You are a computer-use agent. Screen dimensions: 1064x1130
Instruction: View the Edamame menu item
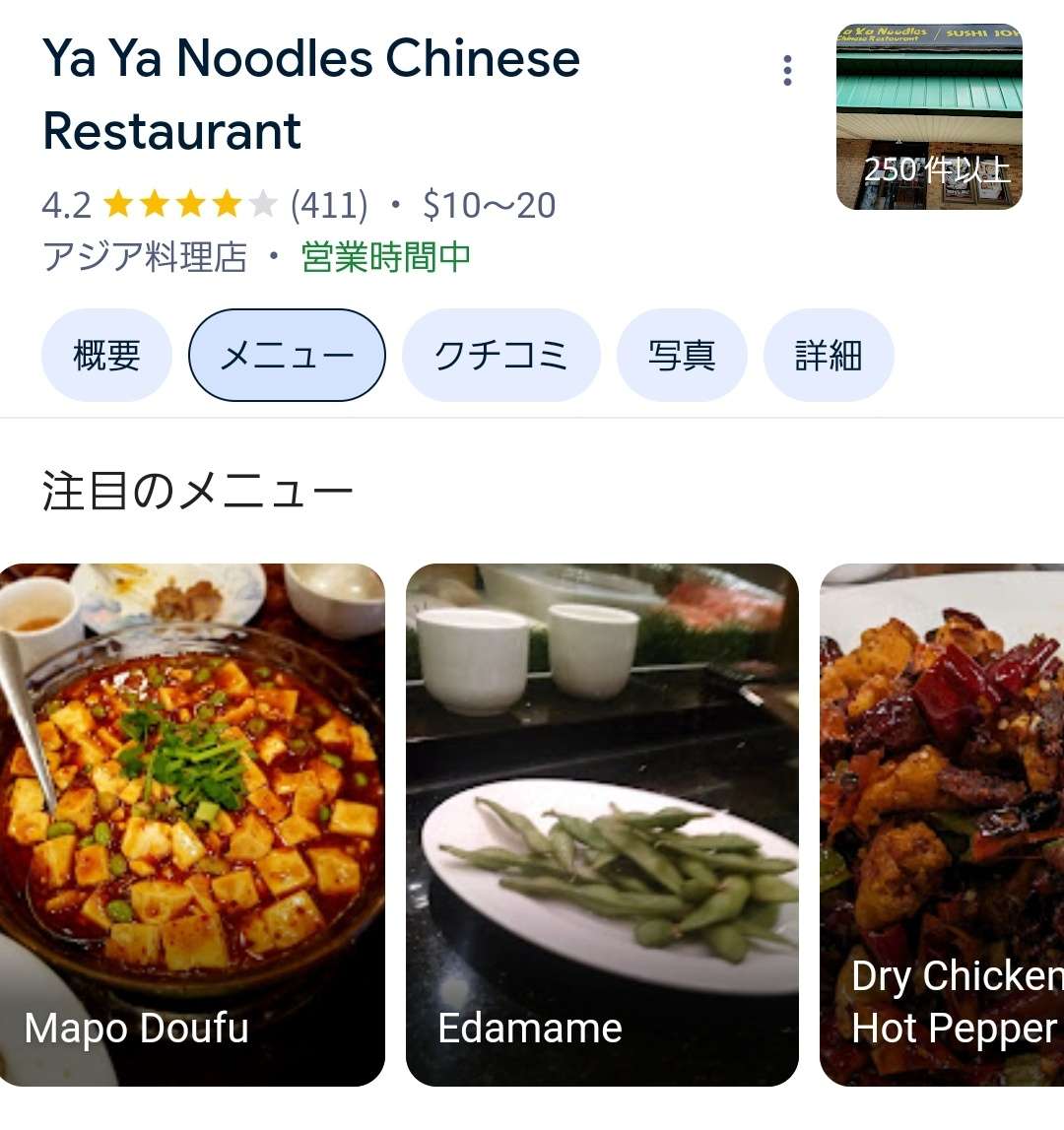602,824
